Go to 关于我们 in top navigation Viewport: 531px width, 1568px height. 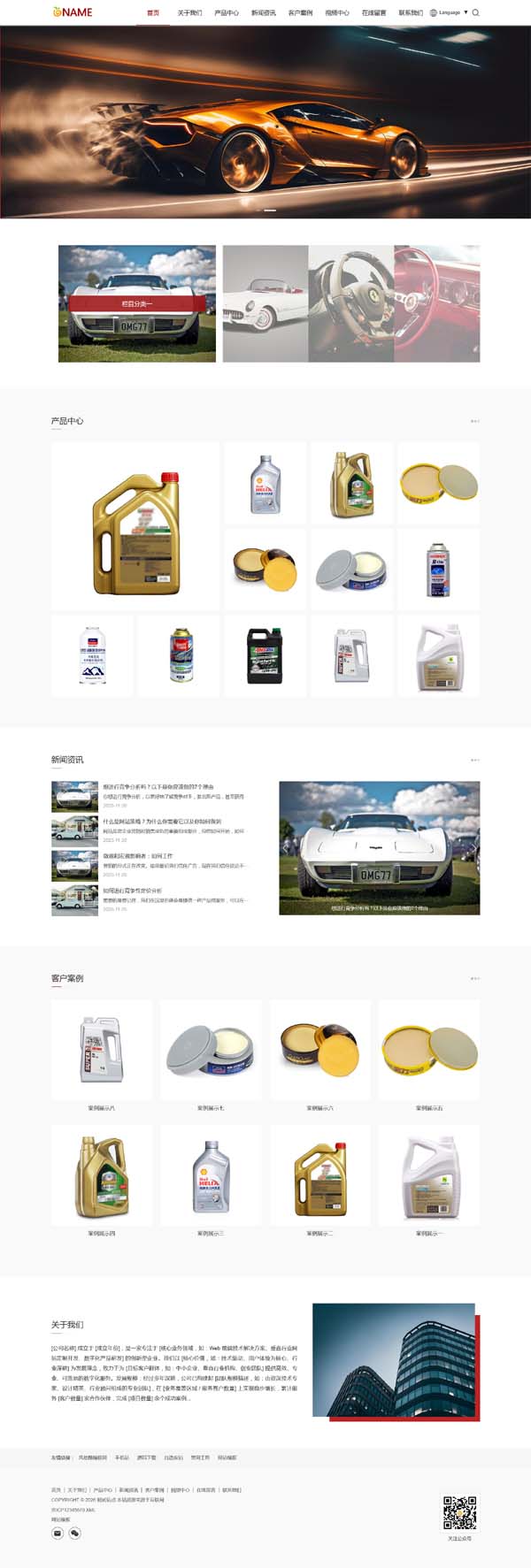click(x=189, y=13)
